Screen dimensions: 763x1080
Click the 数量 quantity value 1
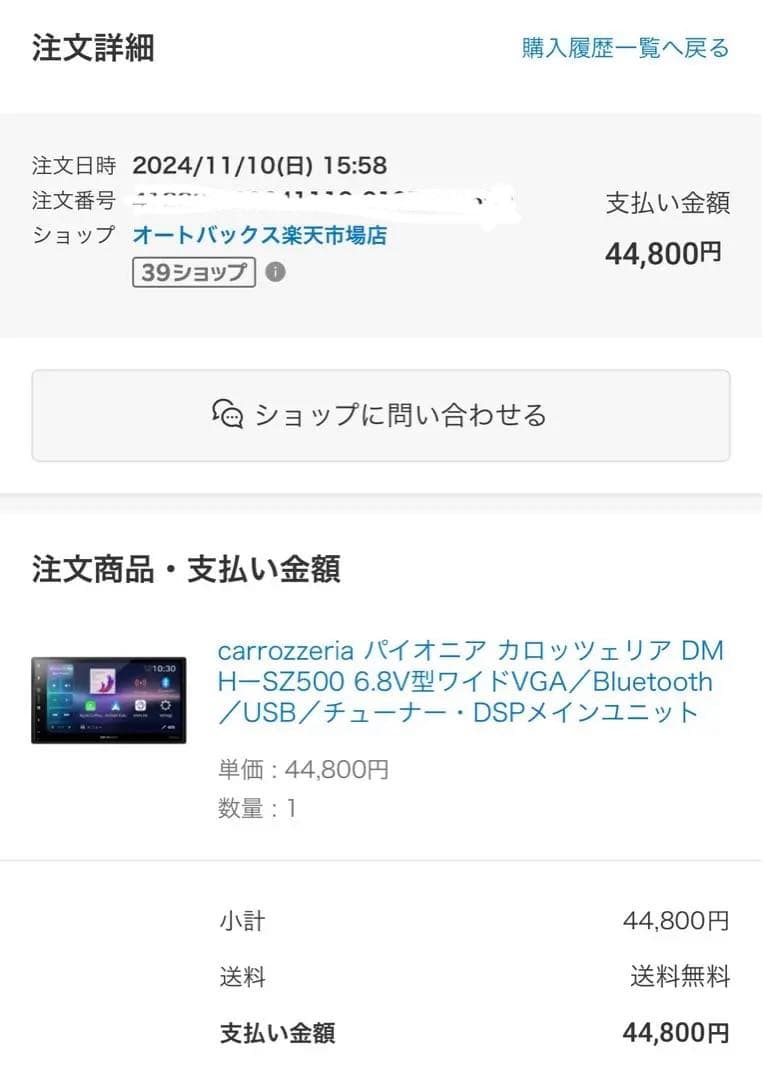[288, 807]
